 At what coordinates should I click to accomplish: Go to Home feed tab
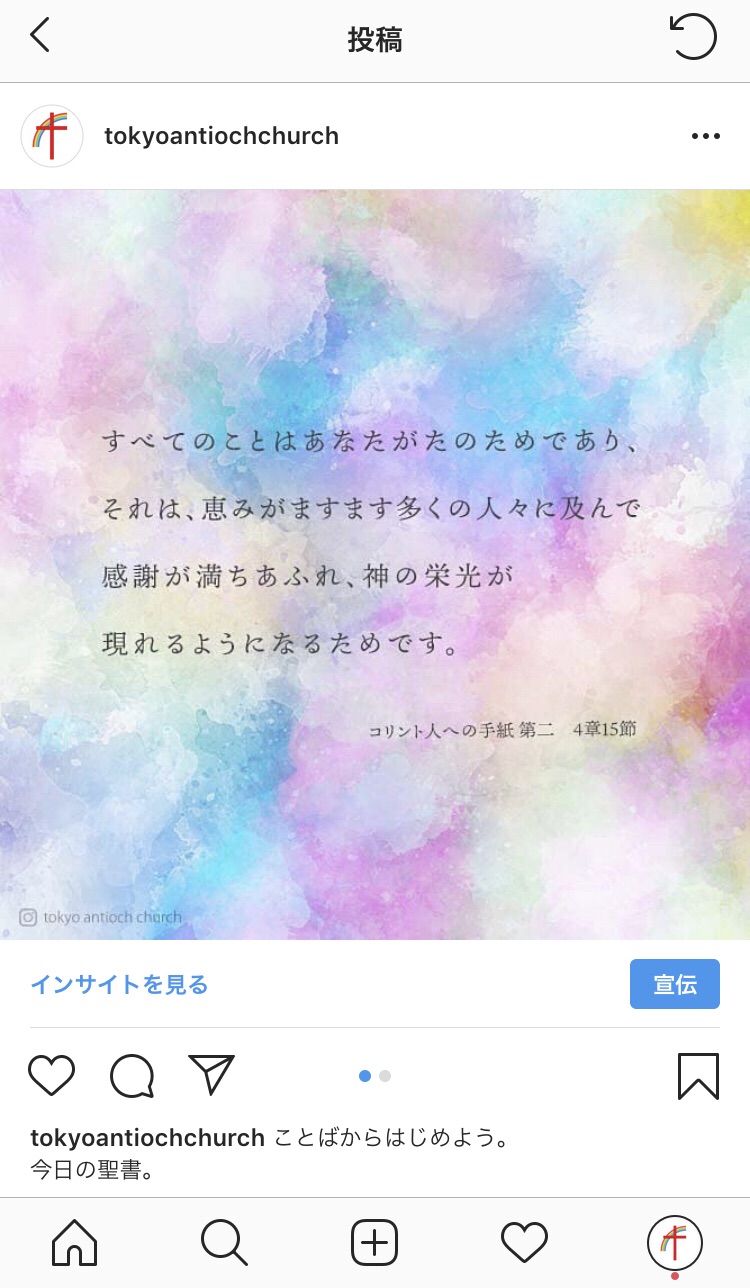pos(75,1243)
